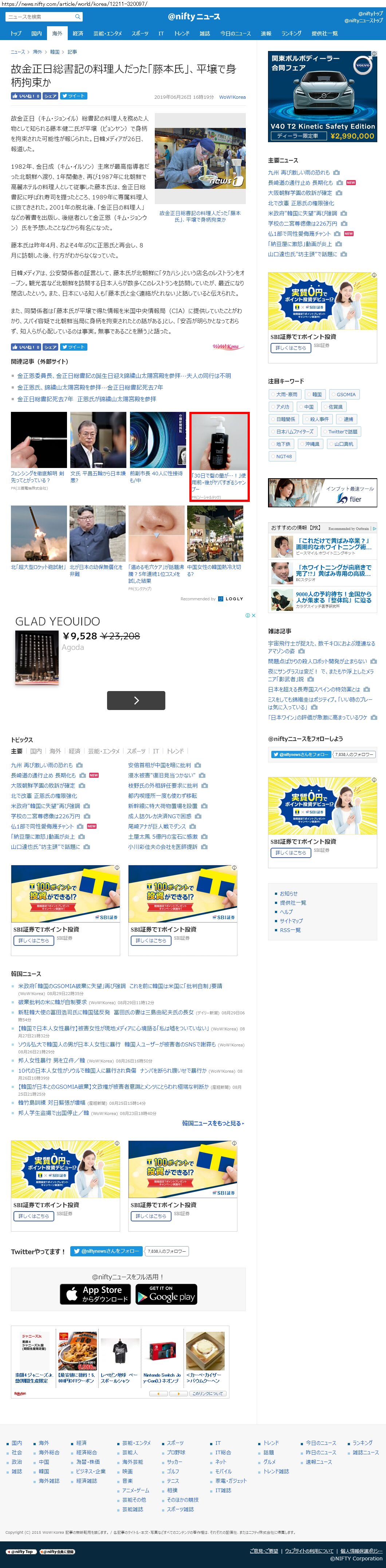The image size is (386, 1568).
Task: Select the ランキング tab
Action: [291, 34]
